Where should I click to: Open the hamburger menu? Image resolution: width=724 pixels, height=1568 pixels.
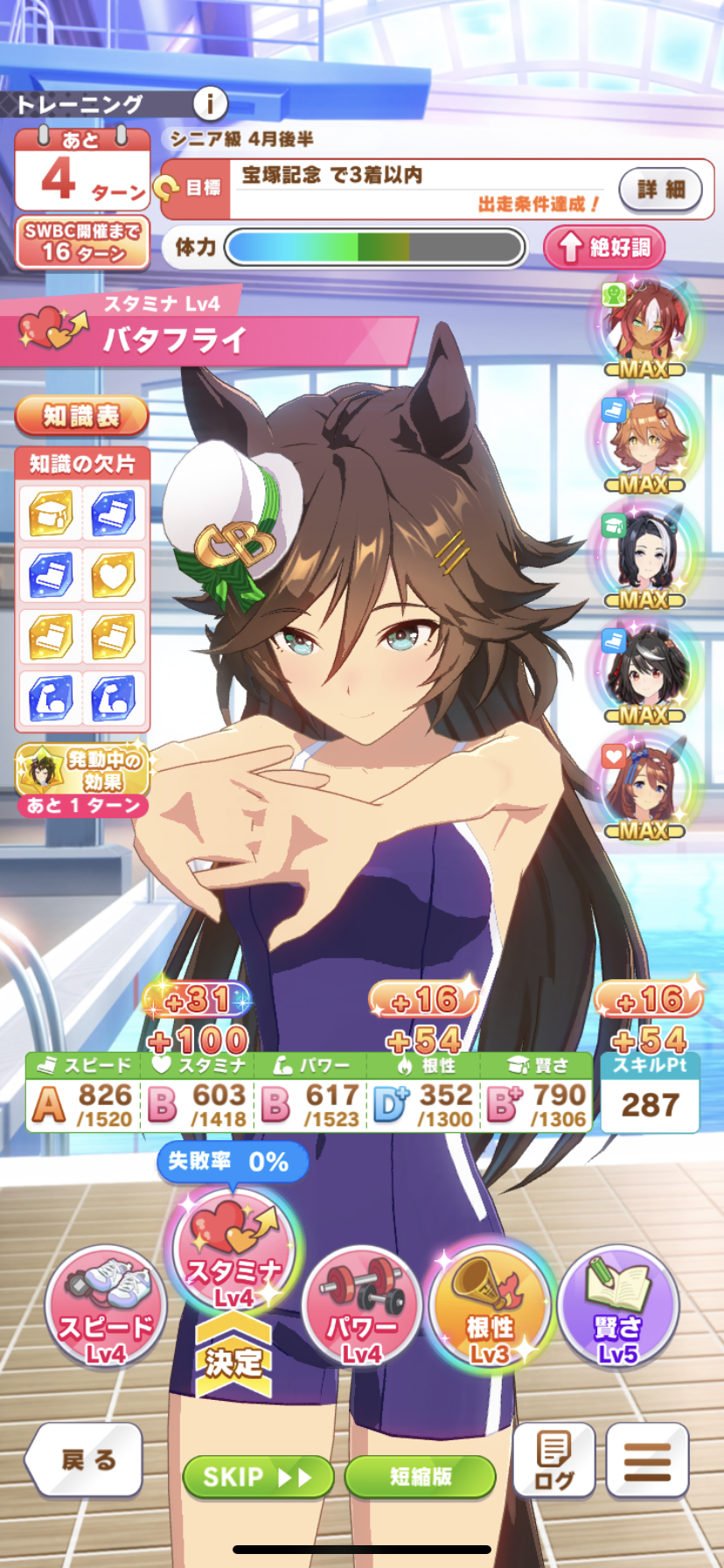click(647, 1459)
